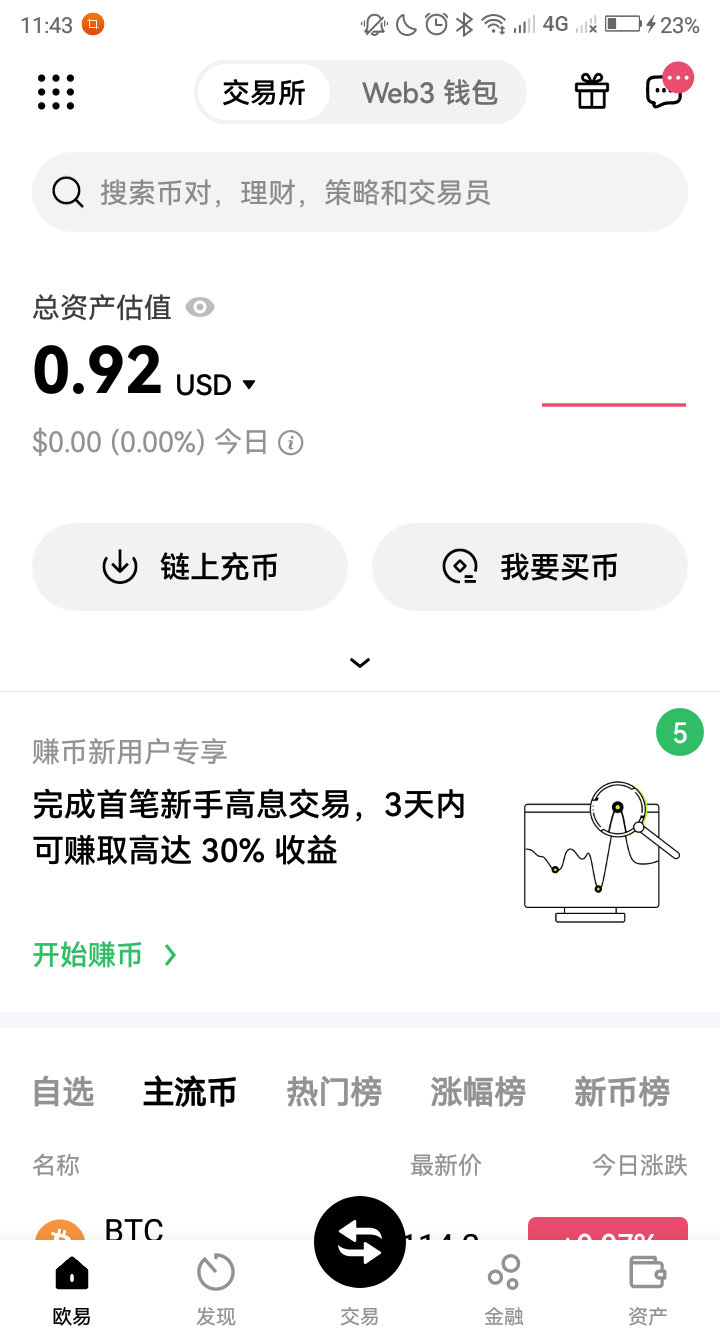Go to the 发现 bottom tab
This screenshot has width=720, height=1344.
pos(216,1290)
